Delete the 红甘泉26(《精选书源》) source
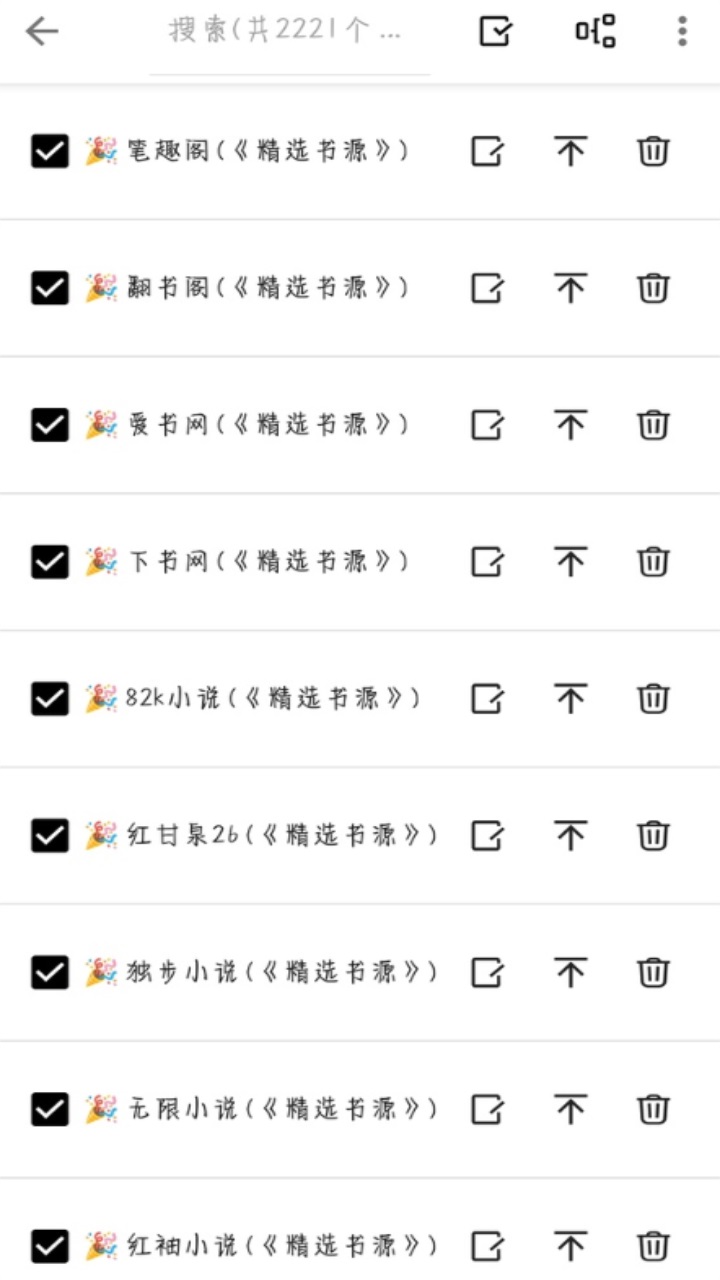720x1280 pixels. click(652, 835)
